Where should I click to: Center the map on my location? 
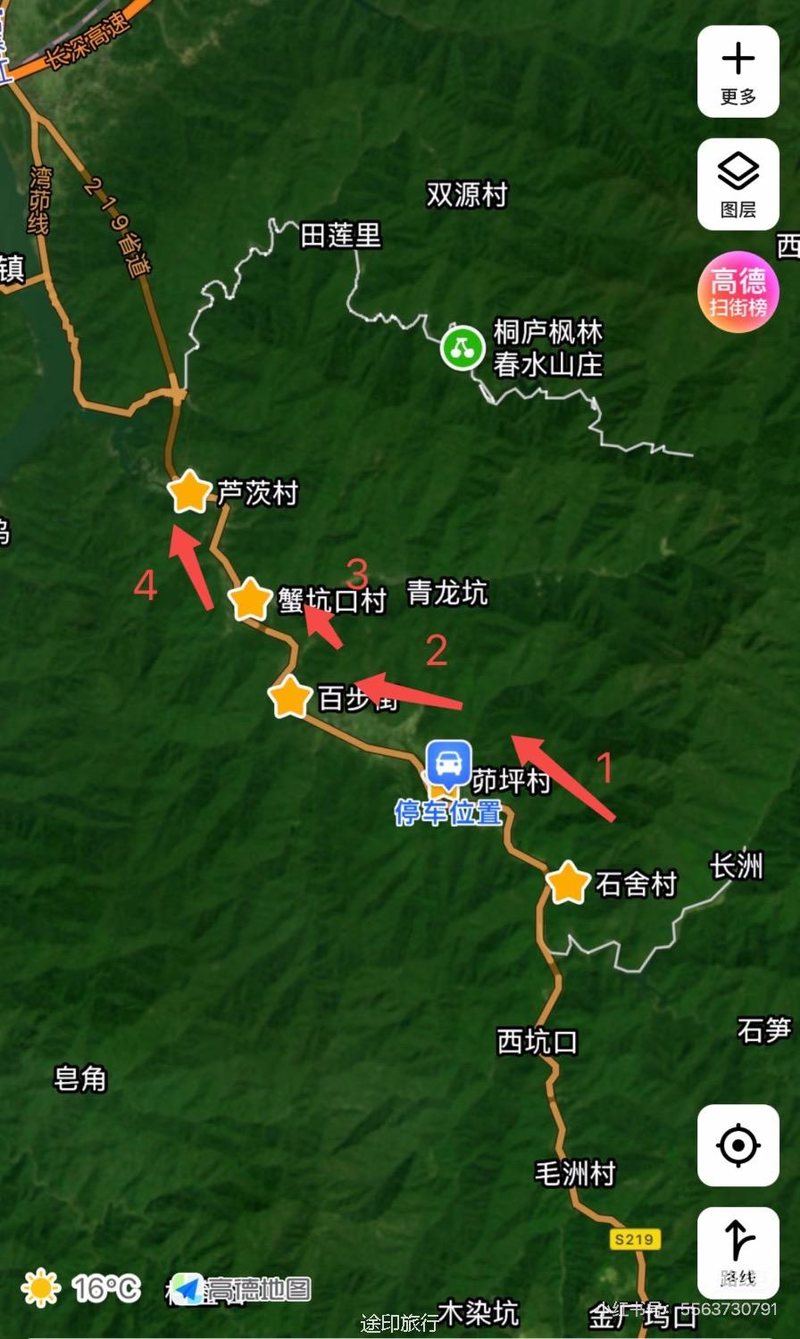(738, 1145)
